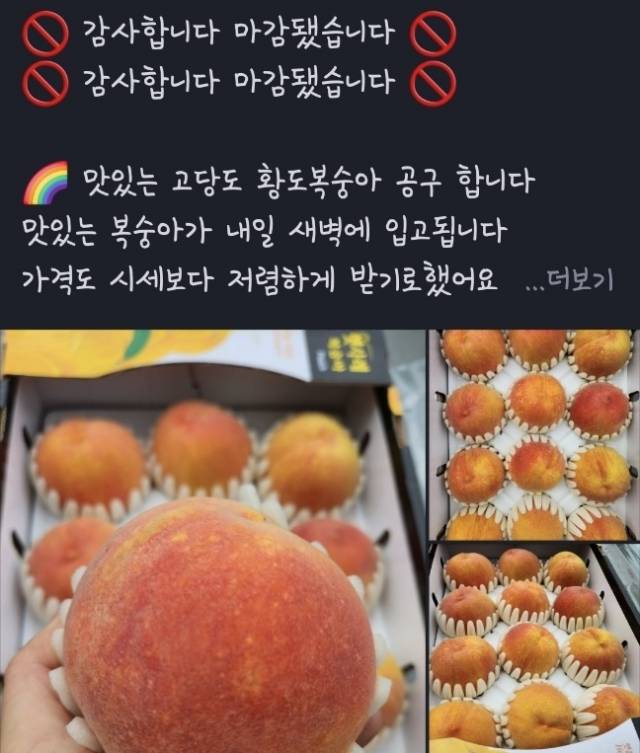Viewport: 640px width, 753px height.
Task: Open the upper small photo of boxed peaches
Action: coord(535,433)
